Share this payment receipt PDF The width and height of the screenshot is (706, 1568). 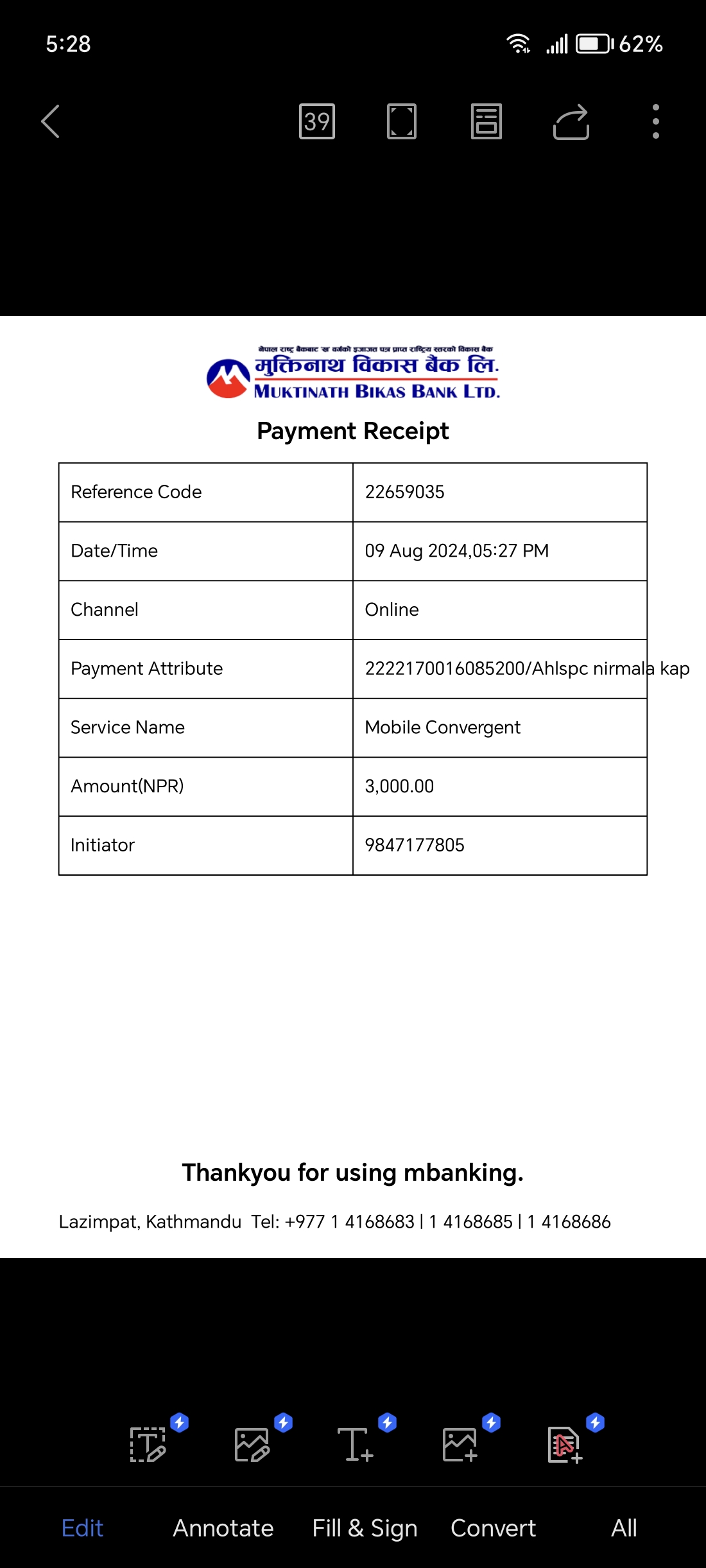tap(571, 121)
